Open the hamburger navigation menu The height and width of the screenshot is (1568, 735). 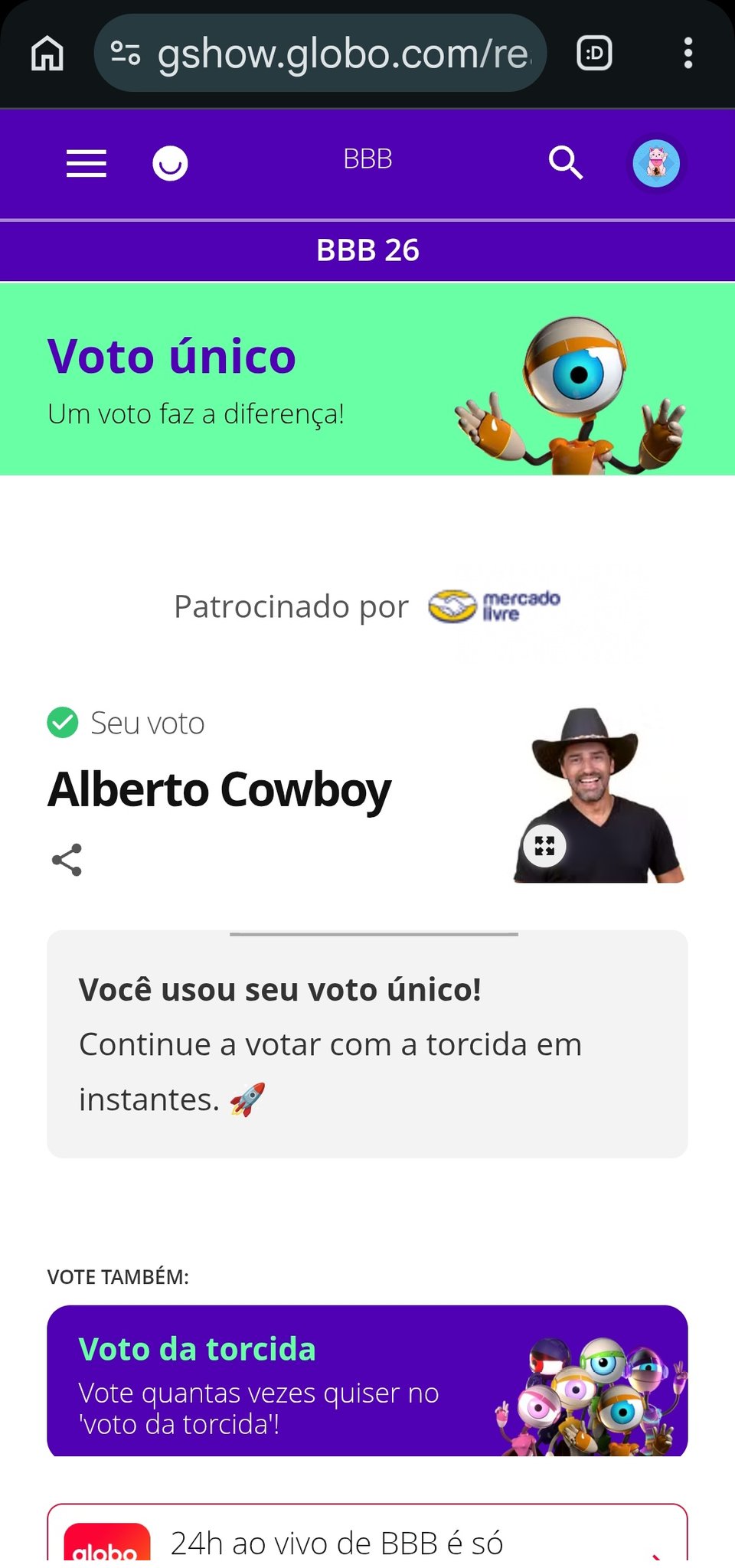pos(87,163)
